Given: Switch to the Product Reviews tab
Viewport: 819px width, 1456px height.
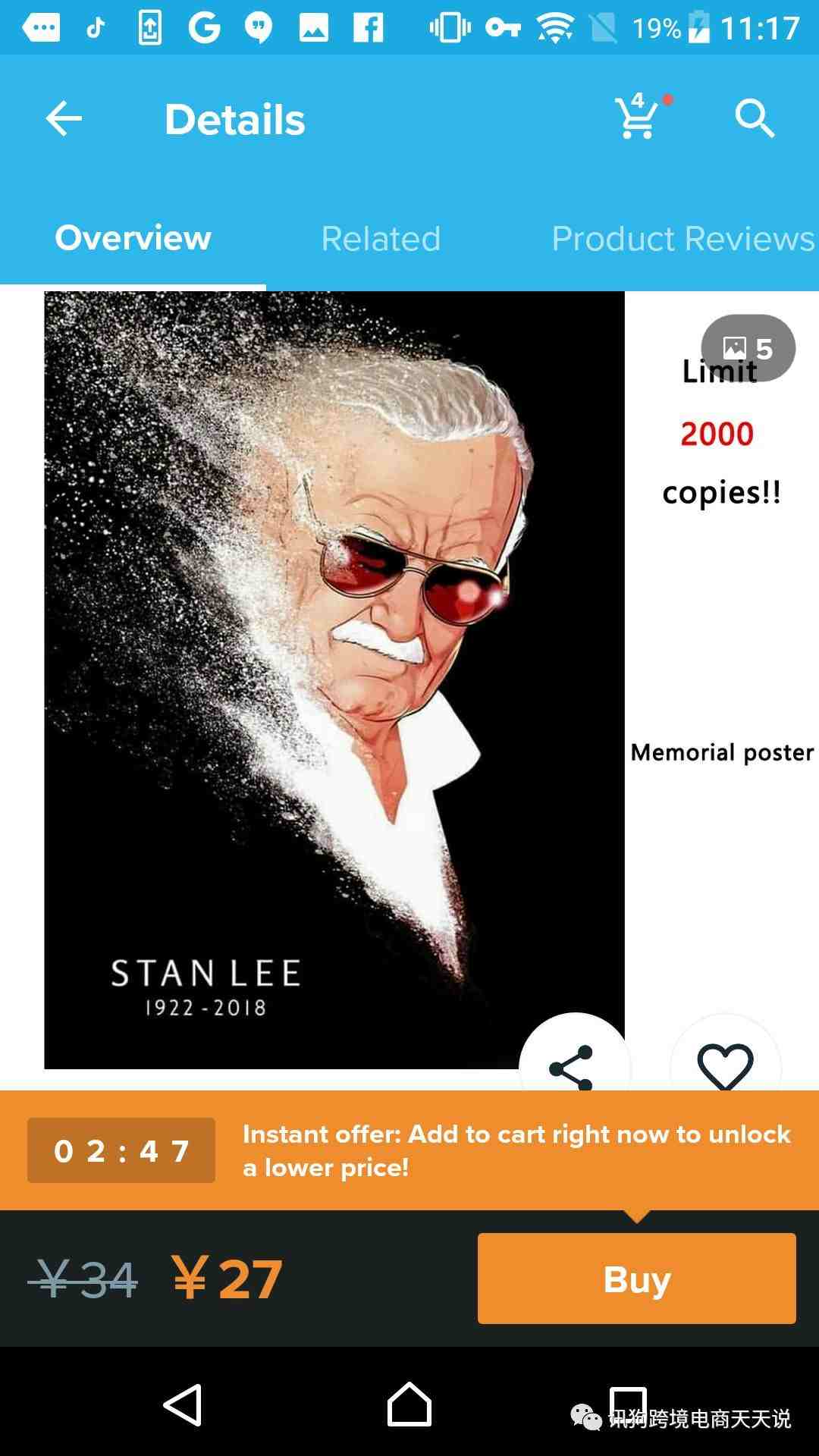Looking at the screenshot, I should (682, 239).
